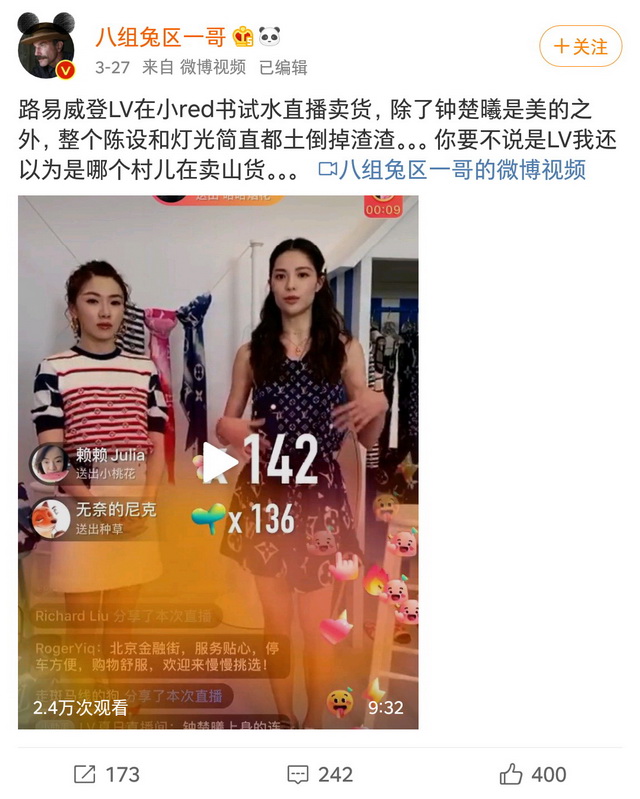This screenshot has height=799, width=640.
Task: Open 八组兔区一哥's profile avatar
Action: coord(46,47)
